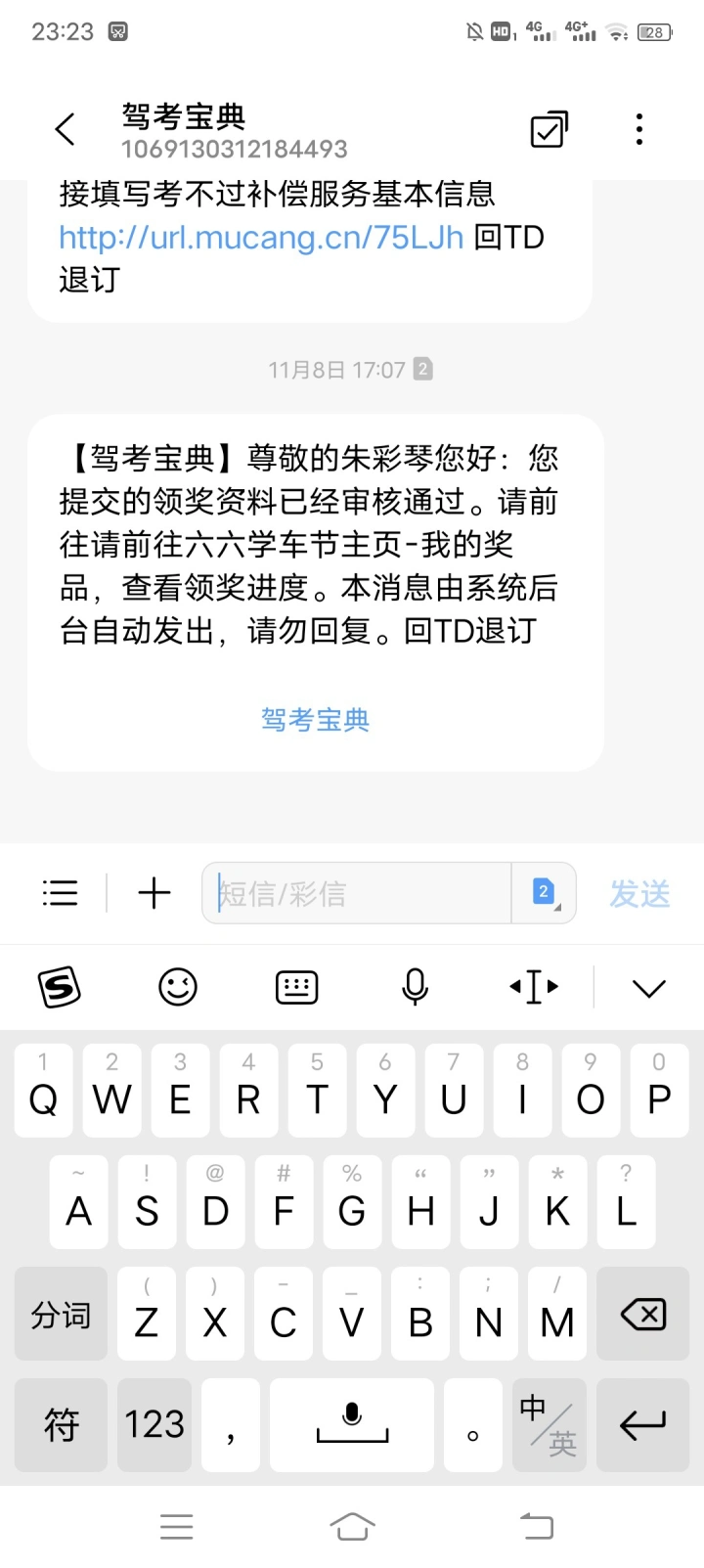
Task: Open the emoji panel on the keyboard
Action: pos(178,987)
